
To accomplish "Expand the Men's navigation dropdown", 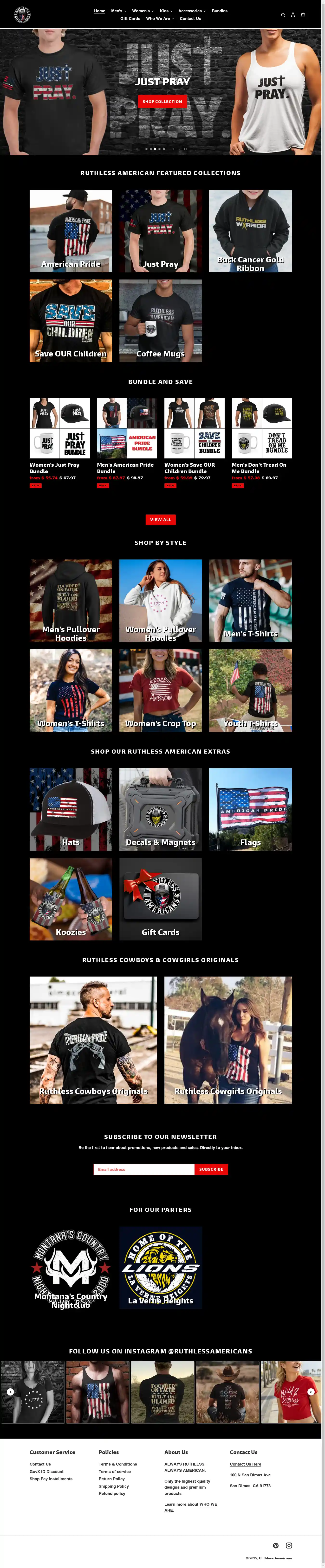I will pyautogui.click(x=118, y=11).
